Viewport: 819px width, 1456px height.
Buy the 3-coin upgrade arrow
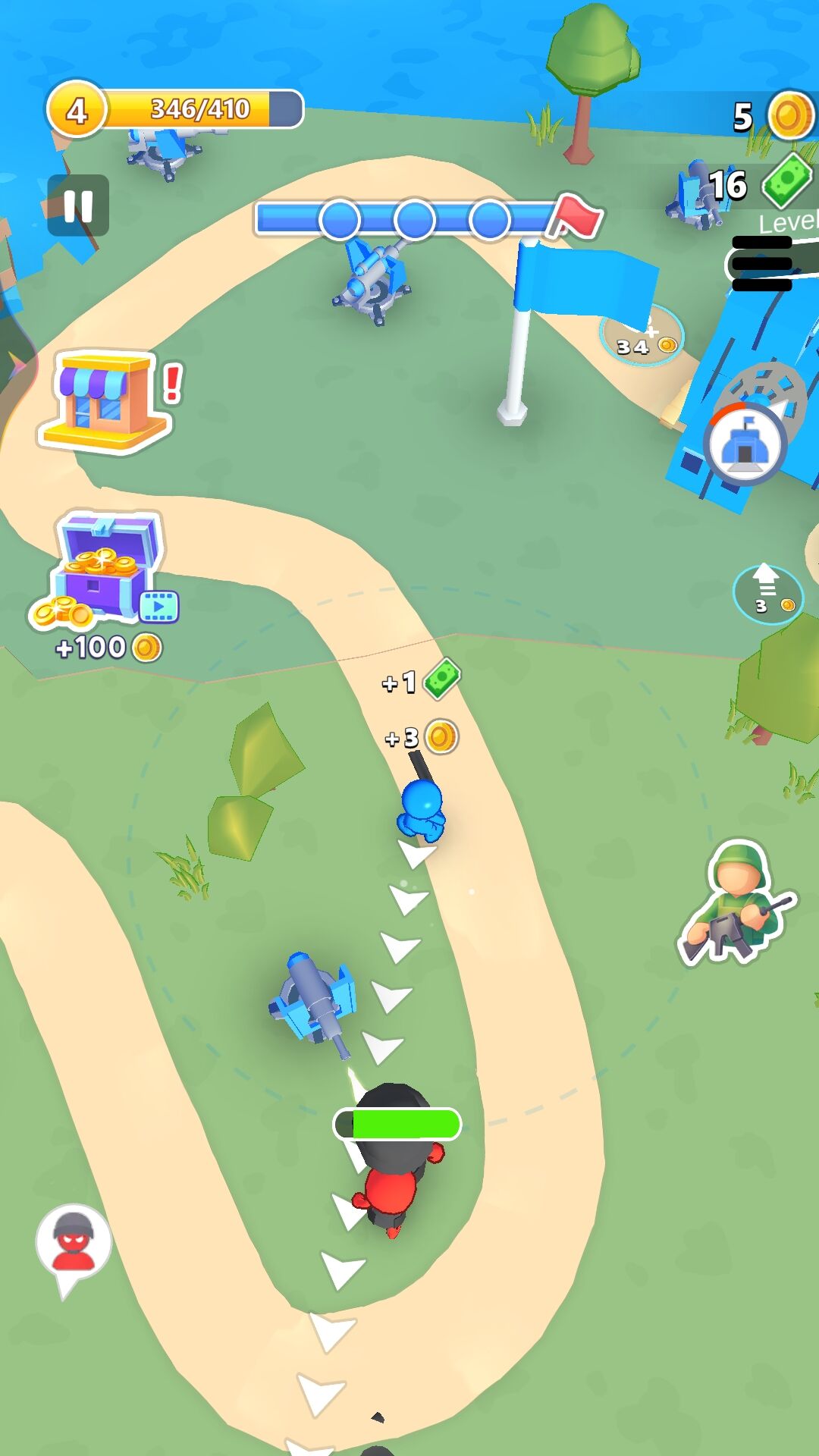pos(767,594)
